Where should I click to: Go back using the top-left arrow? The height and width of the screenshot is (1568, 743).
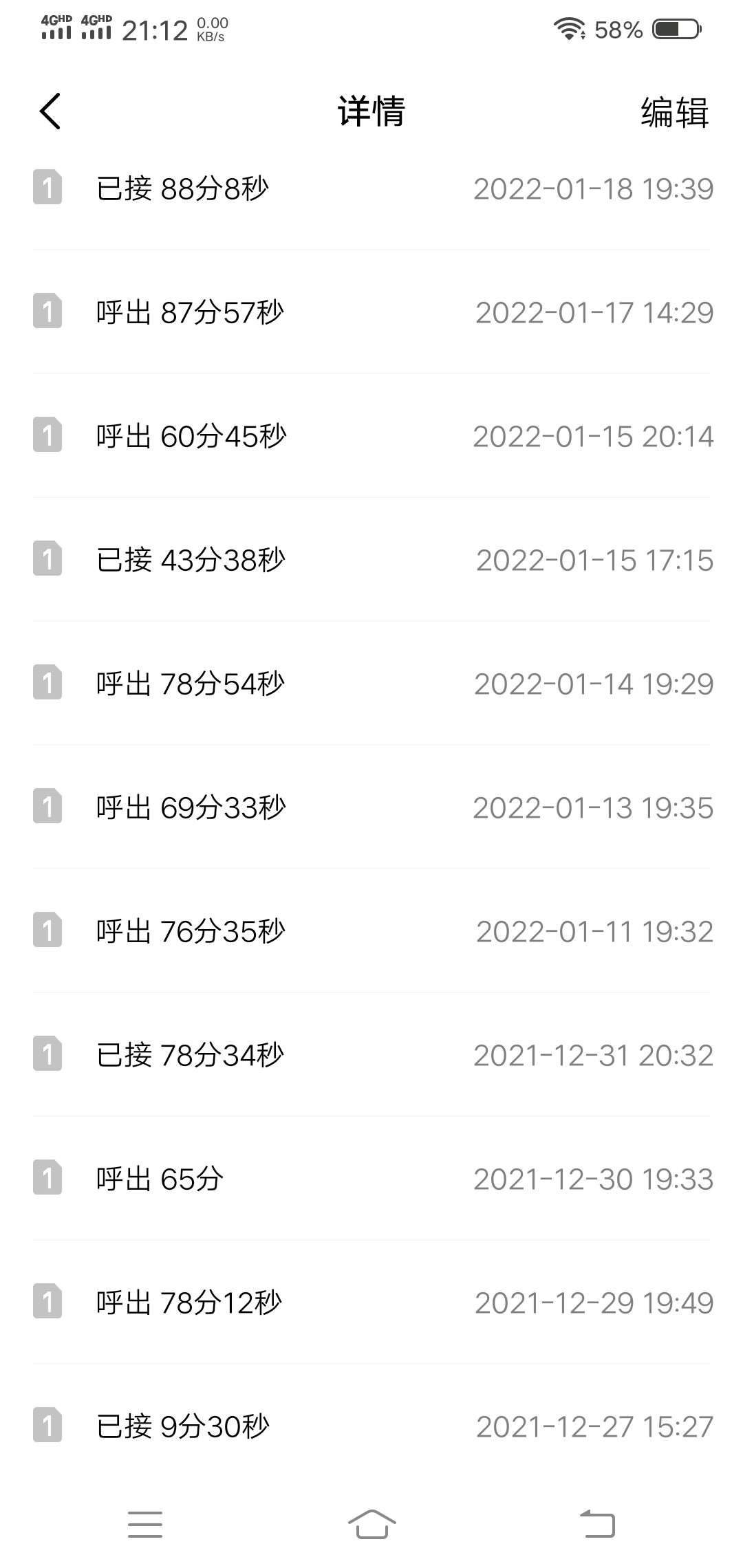click(x=50, y=111)
